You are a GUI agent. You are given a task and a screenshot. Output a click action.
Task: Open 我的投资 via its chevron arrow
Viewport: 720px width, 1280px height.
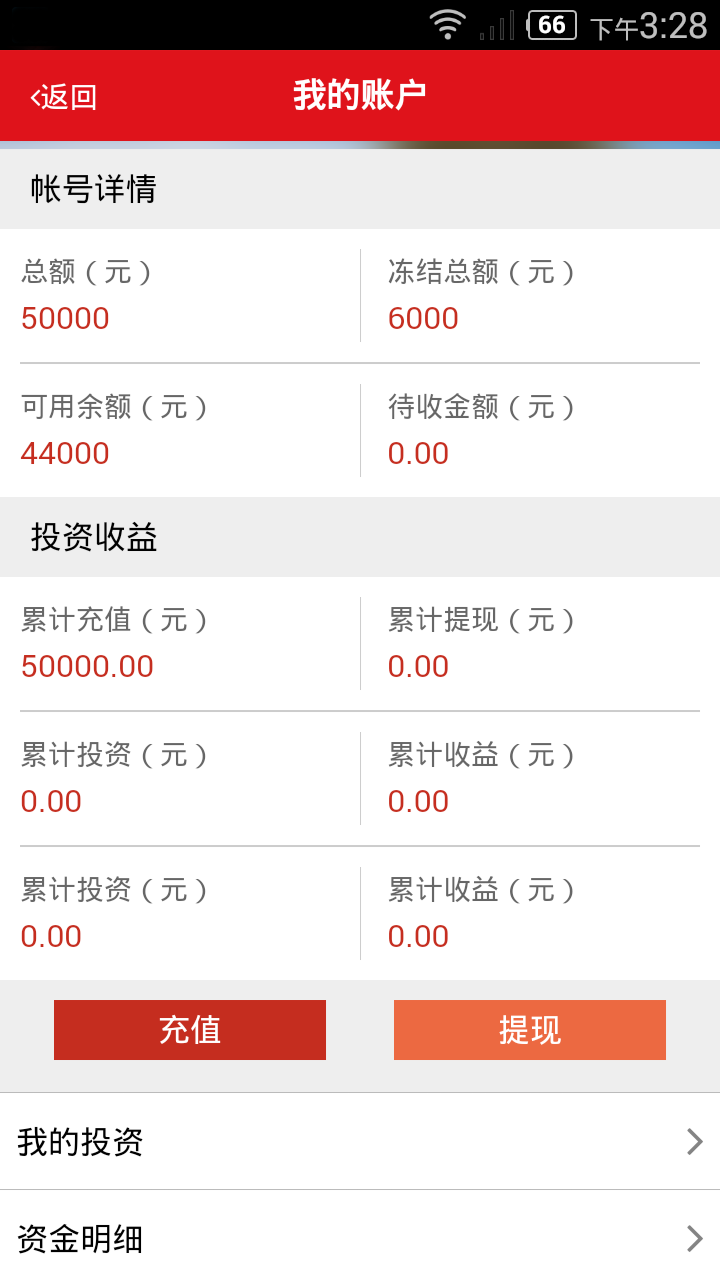pyautogui.click(x=697, y=1142)
